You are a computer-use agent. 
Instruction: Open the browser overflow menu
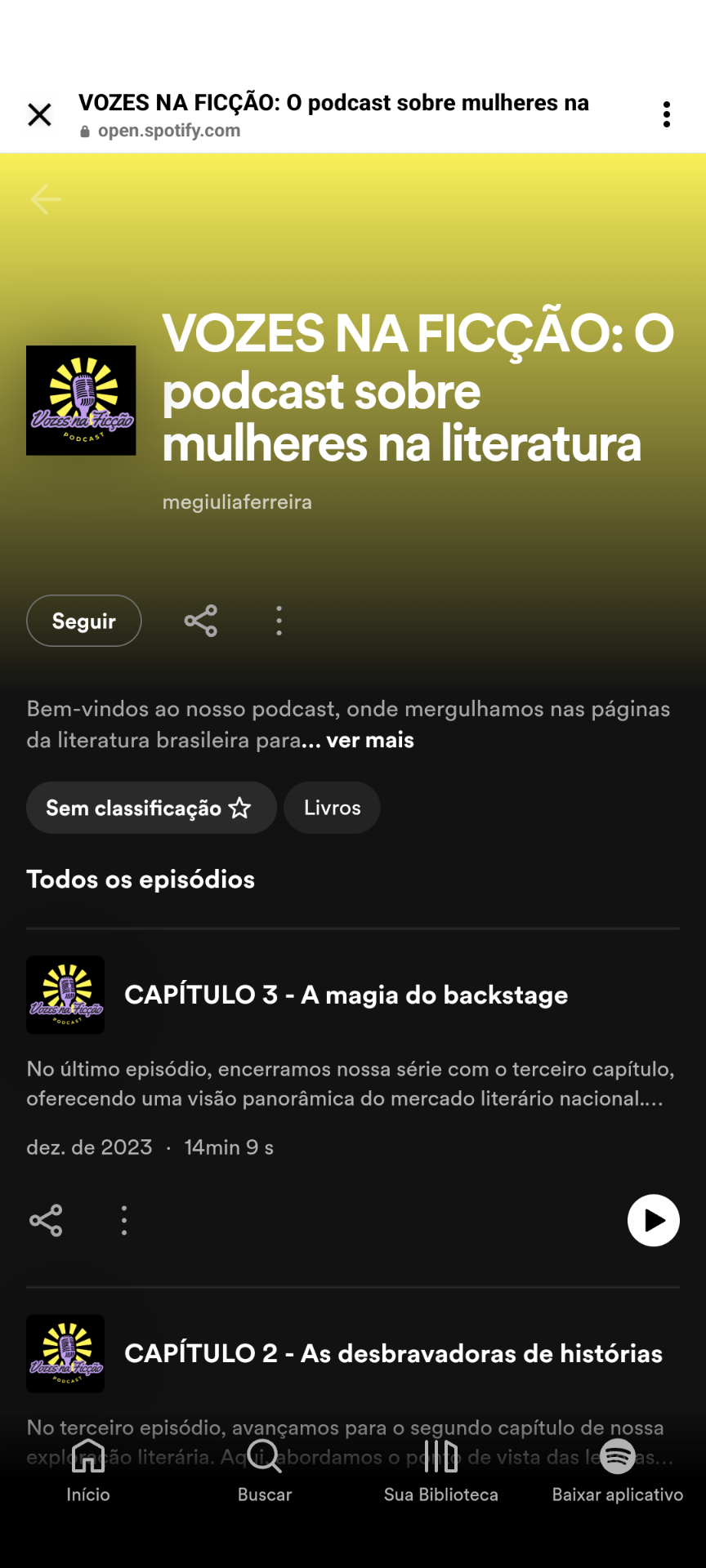pos(667,115)
